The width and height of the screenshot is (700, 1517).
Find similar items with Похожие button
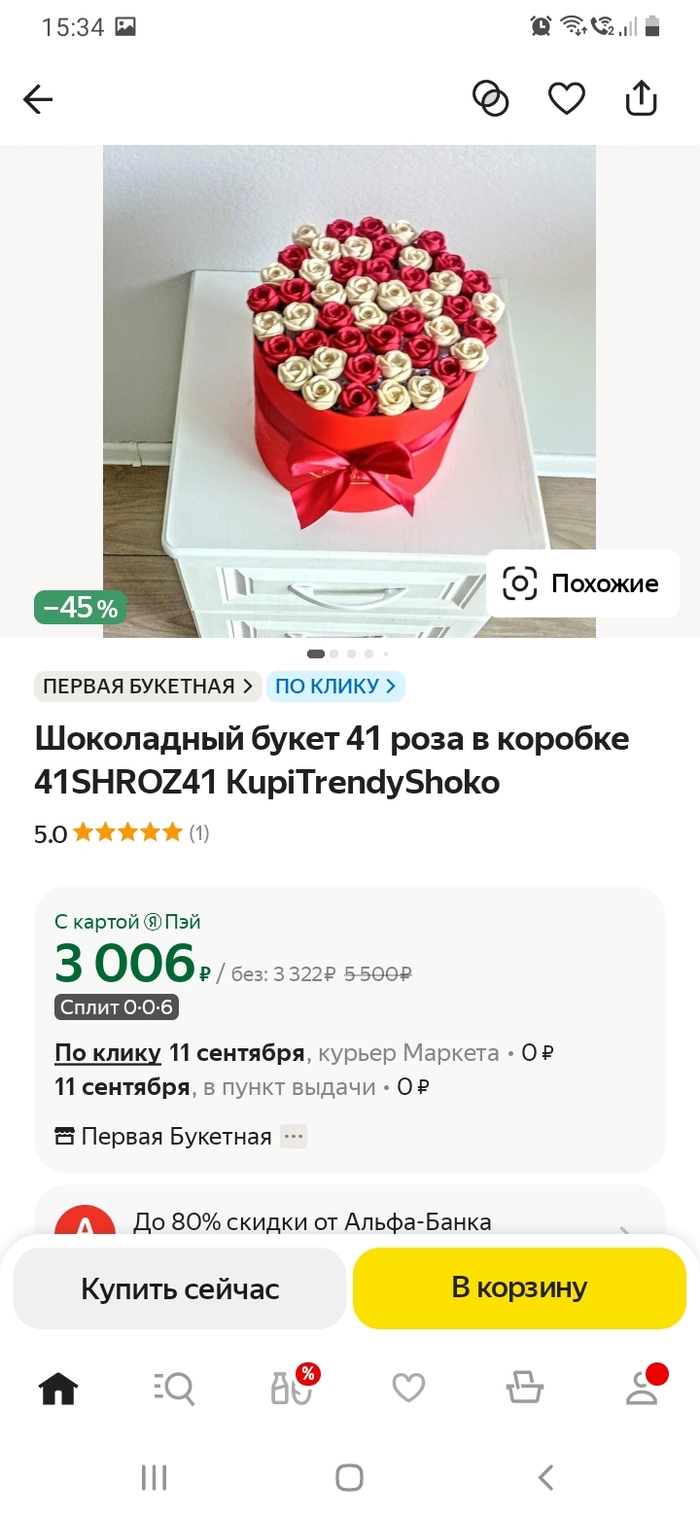tap(582, 583)
